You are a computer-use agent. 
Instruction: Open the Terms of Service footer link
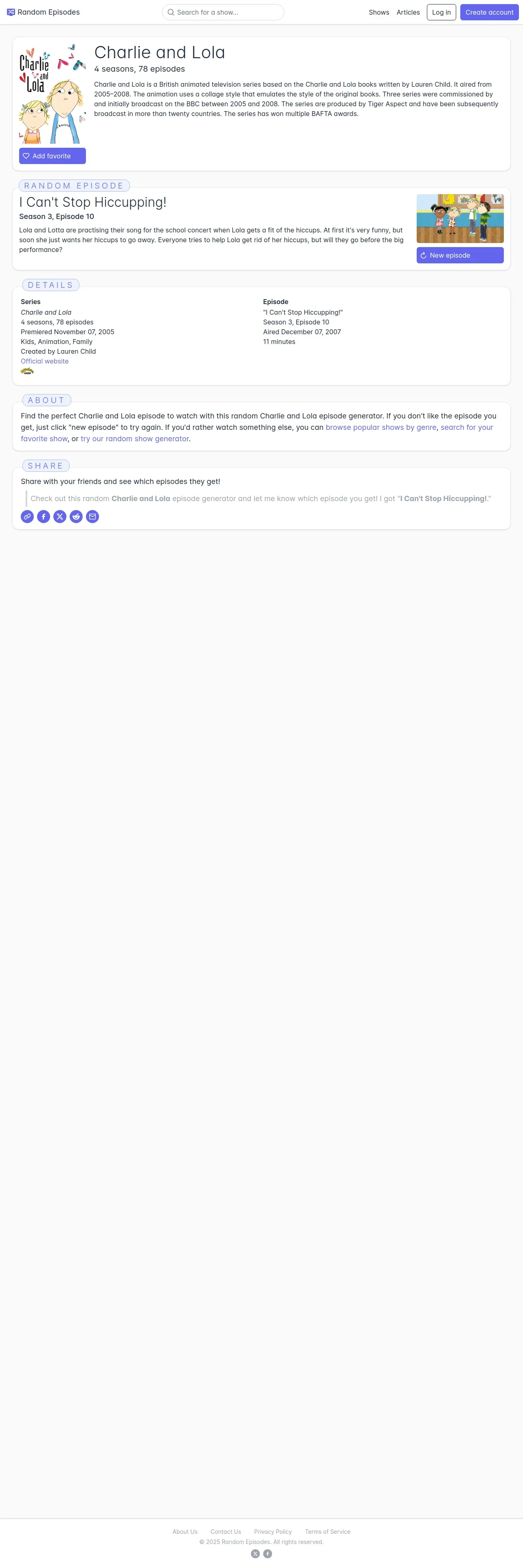[327, 1531]
